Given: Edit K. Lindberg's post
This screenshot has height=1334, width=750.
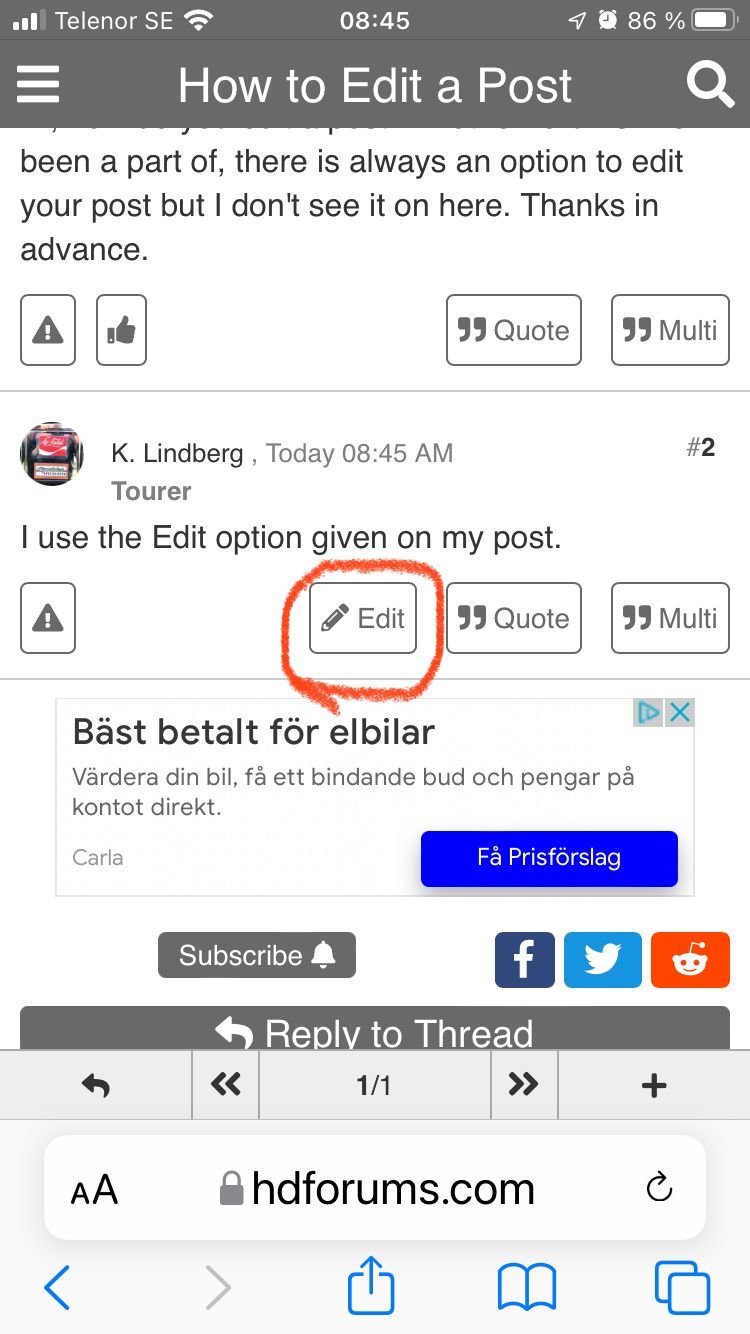Looking at the screenshot, I should pos(363,618).
